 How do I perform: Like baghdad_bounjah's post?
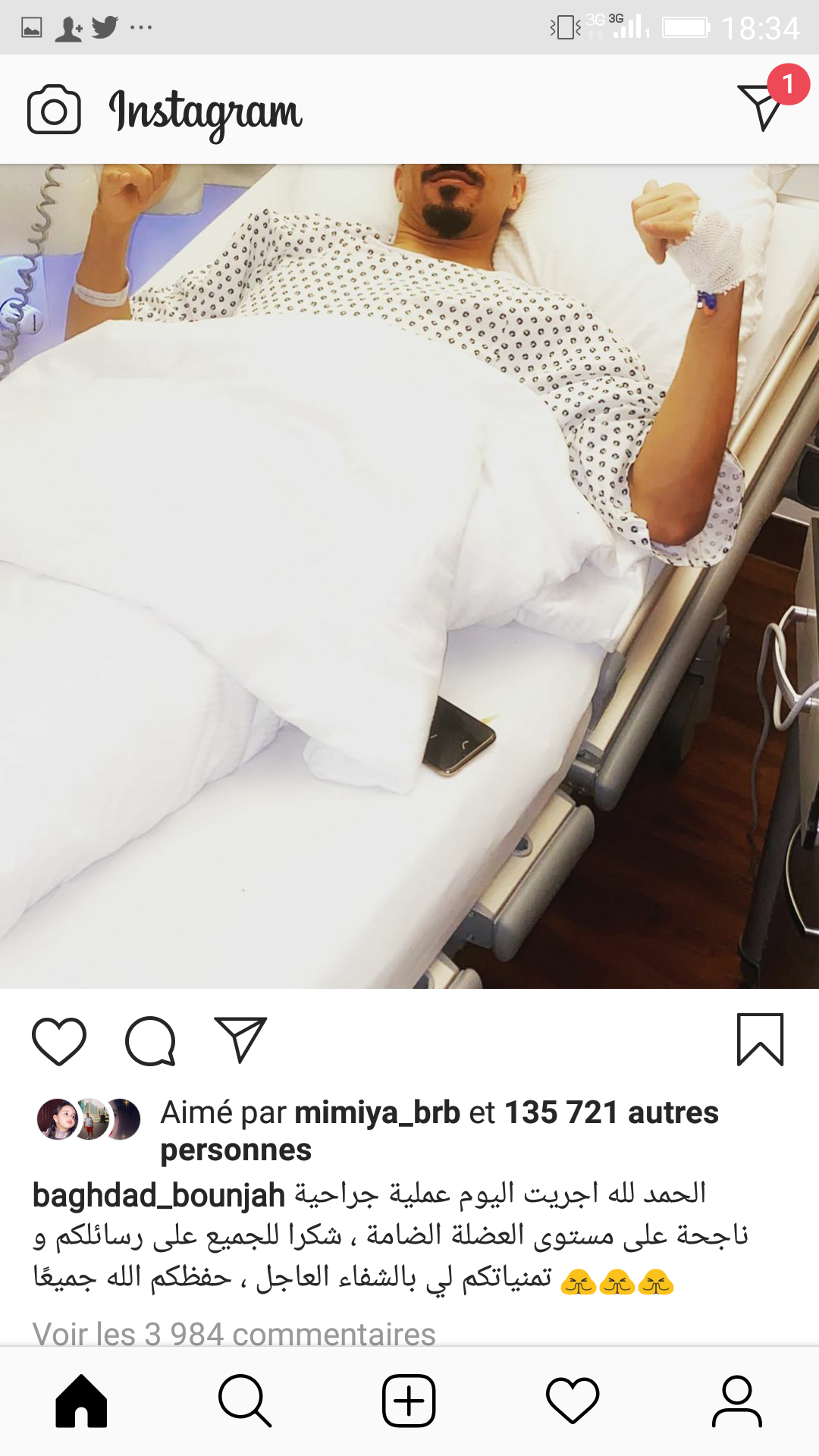click(59, 1041)
